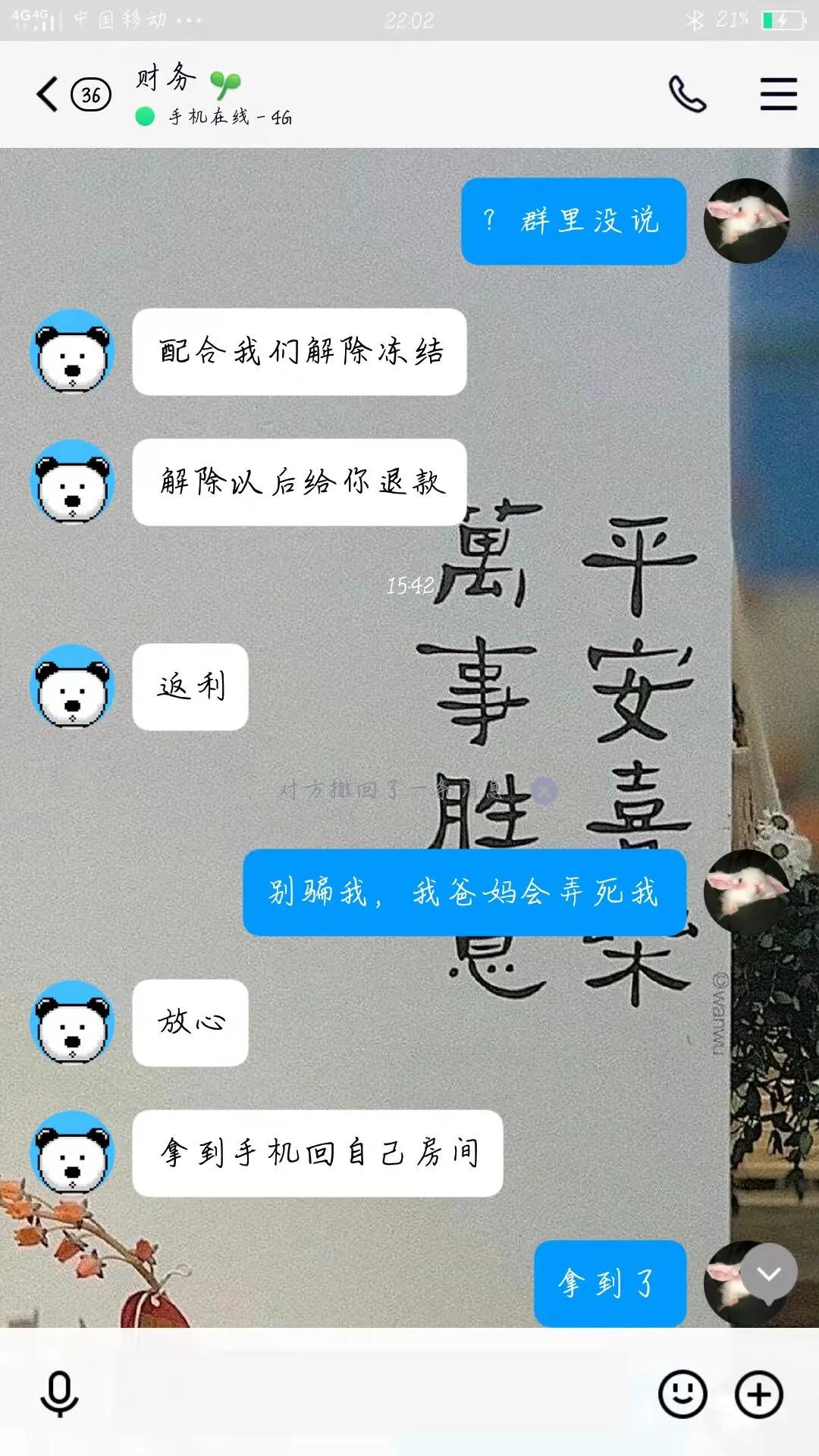Open my rabbit avatar beside 群里没说

point(746,221)
